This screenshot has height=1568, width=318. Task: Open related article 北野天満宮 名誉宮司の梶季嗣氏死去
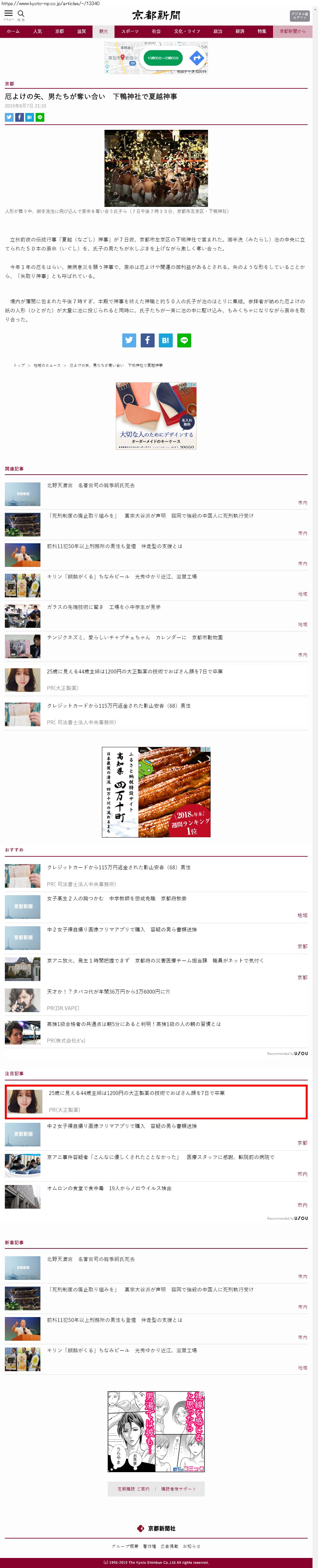[91, 486]
